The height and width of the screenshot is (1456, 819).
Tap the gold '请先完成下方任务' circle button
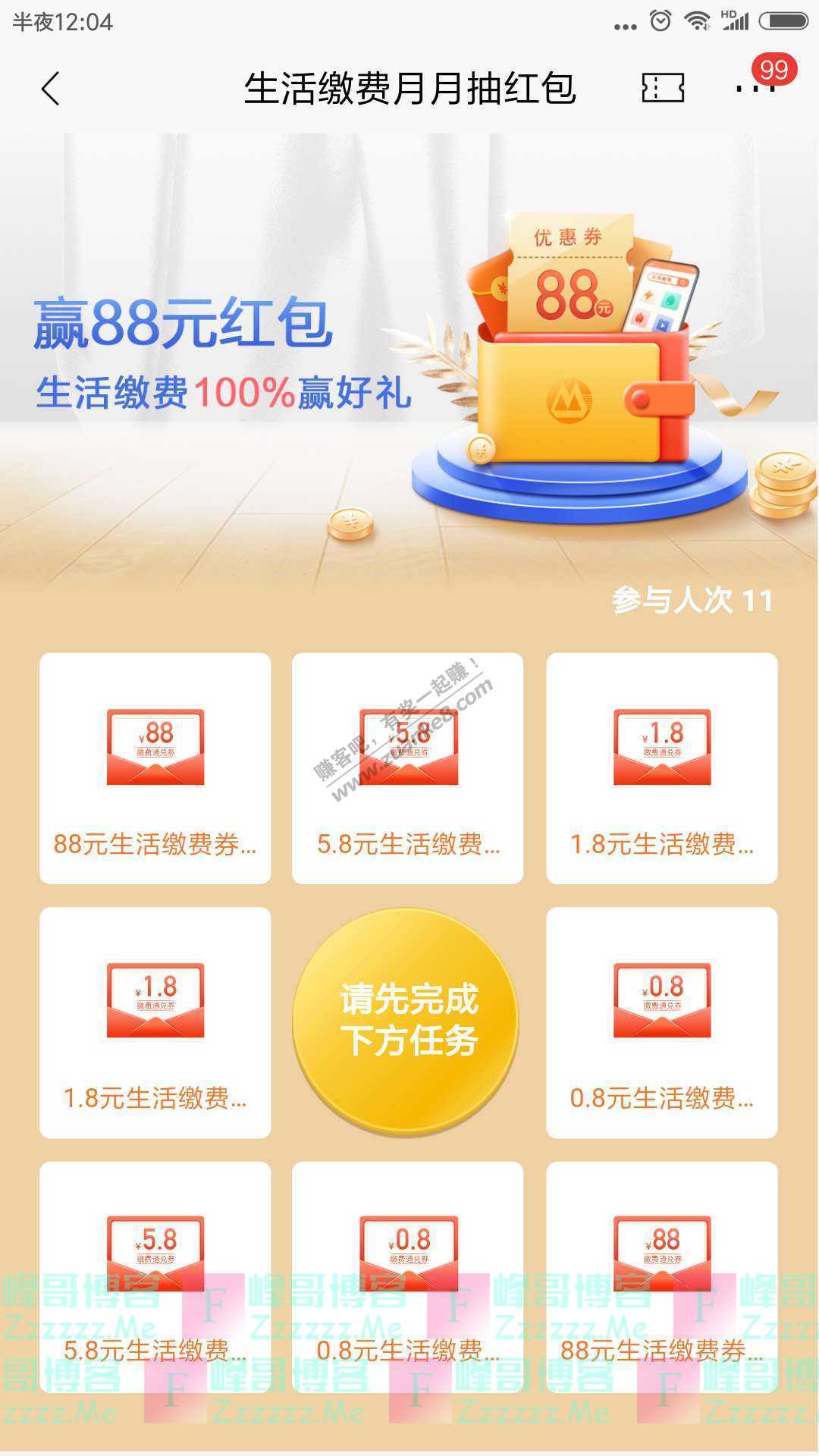408,1020
